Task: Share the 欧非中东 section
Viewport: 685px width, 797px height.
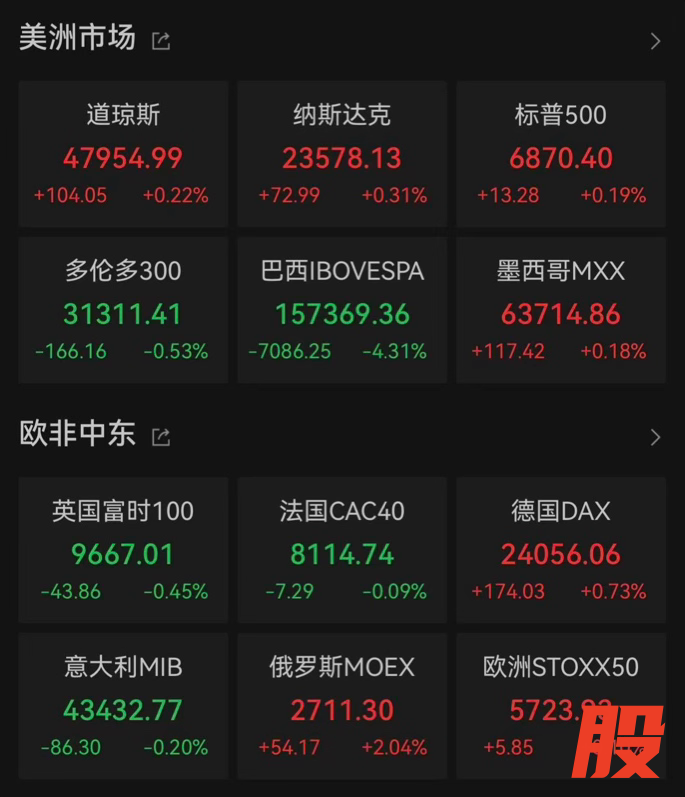Action: tap(161, 437)
